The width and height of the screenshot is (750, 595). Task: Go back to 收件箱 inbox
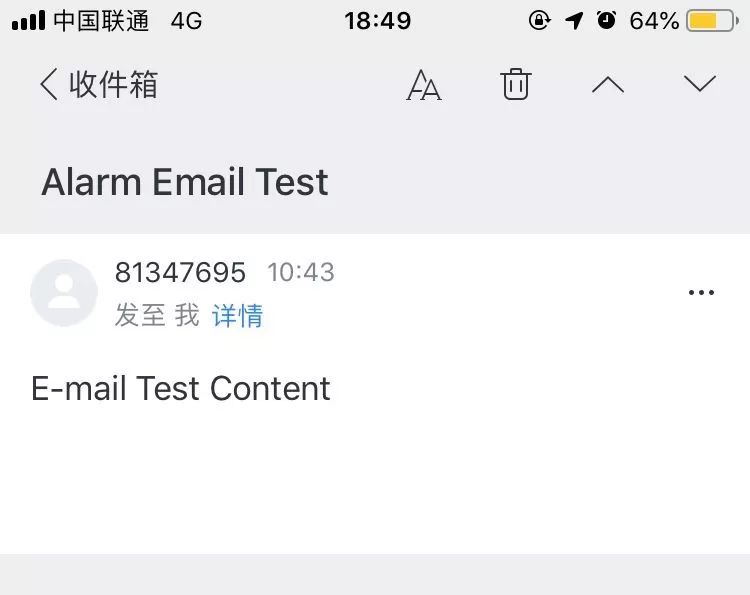click(x=98, y=85)
